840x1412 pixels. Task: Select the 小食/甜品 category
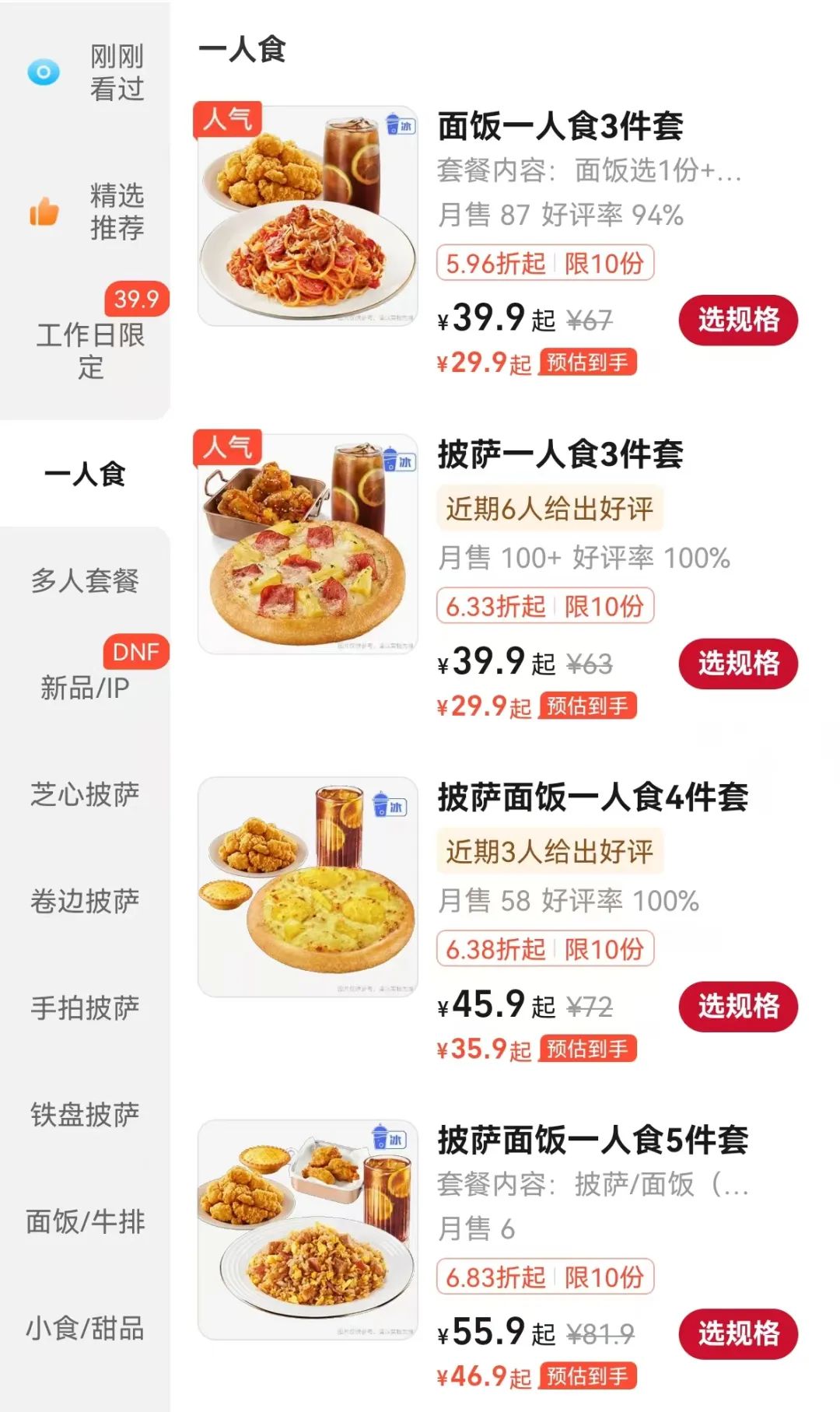coord(85,1328)
